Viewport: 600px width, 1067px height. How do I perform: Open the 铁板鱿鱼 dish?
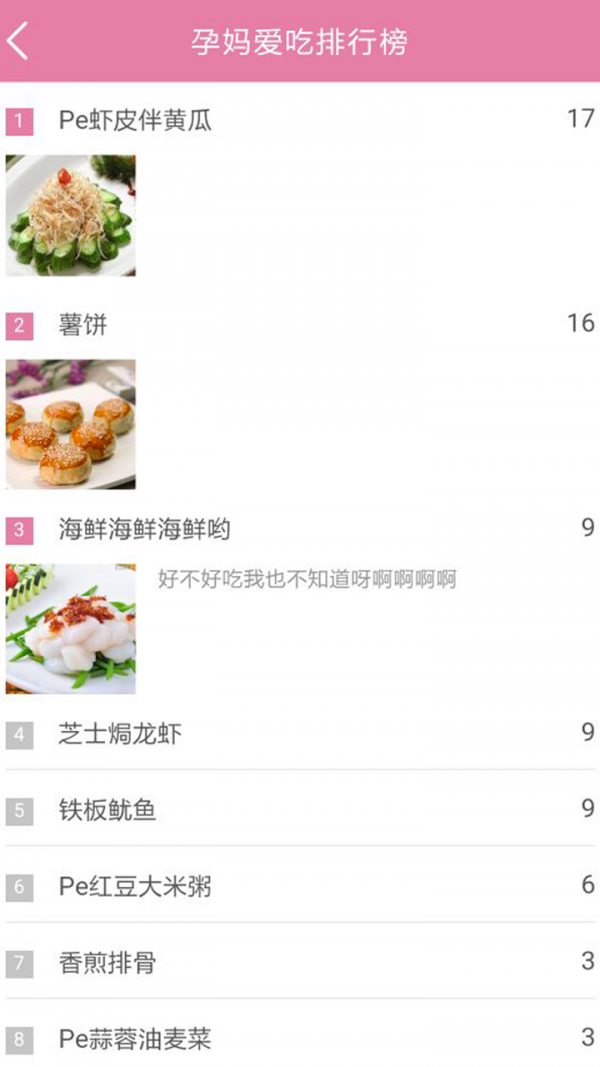(x=108, y=810)
